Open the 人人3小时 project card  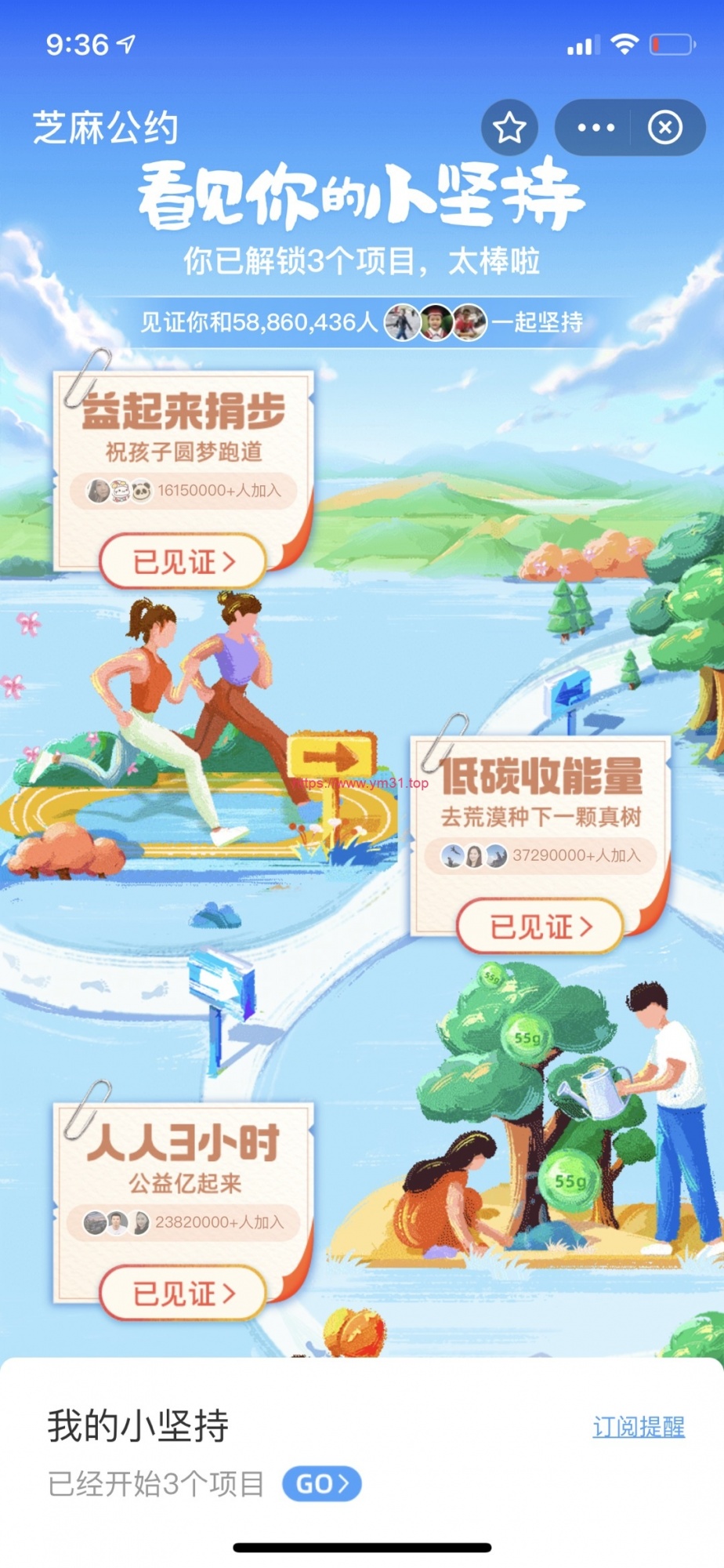point(183,1160)
